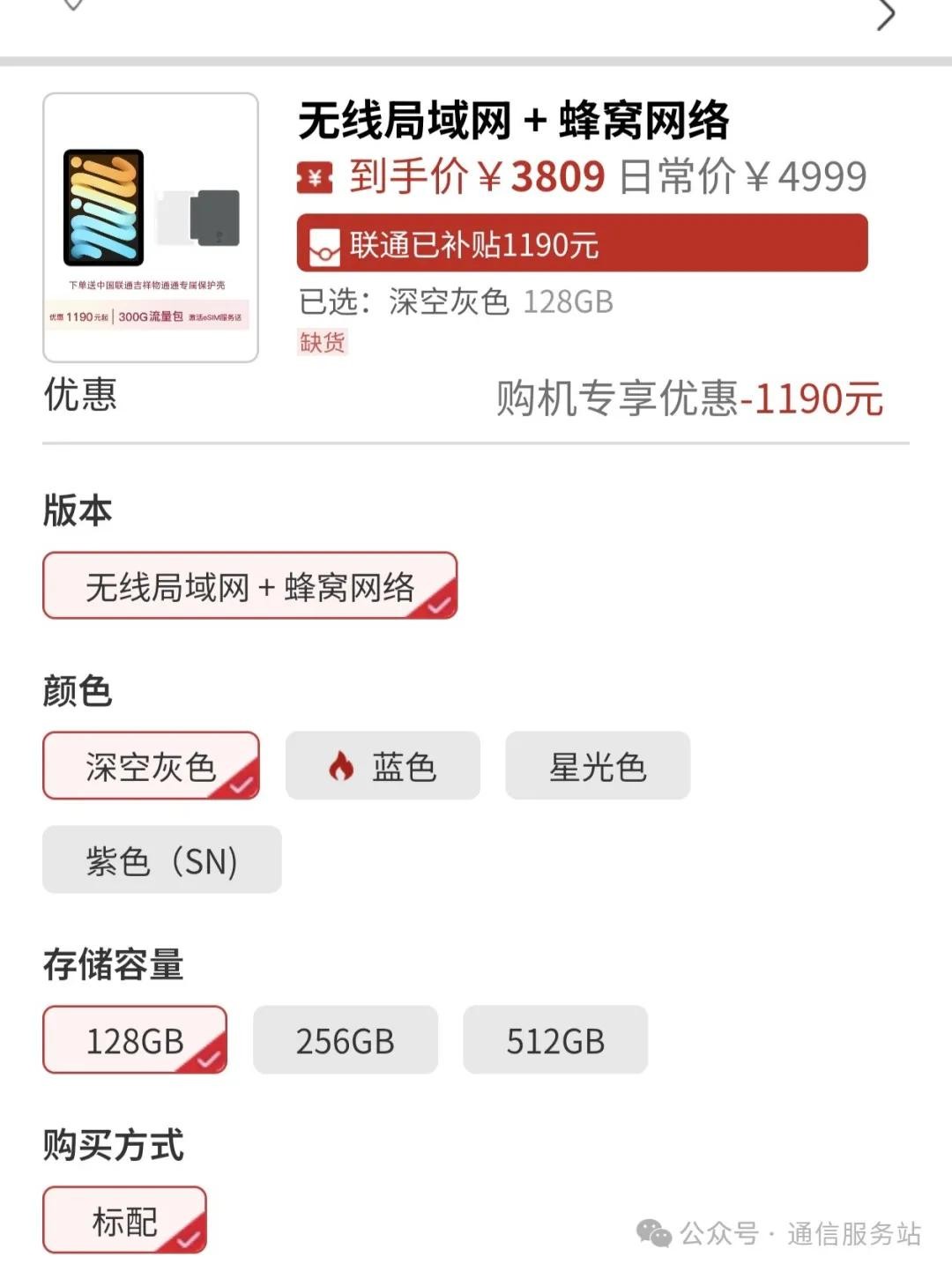The width and height of the screenshot is (952, 1272).
Task: Open the iPad mini product image
Action: point(151,227)
